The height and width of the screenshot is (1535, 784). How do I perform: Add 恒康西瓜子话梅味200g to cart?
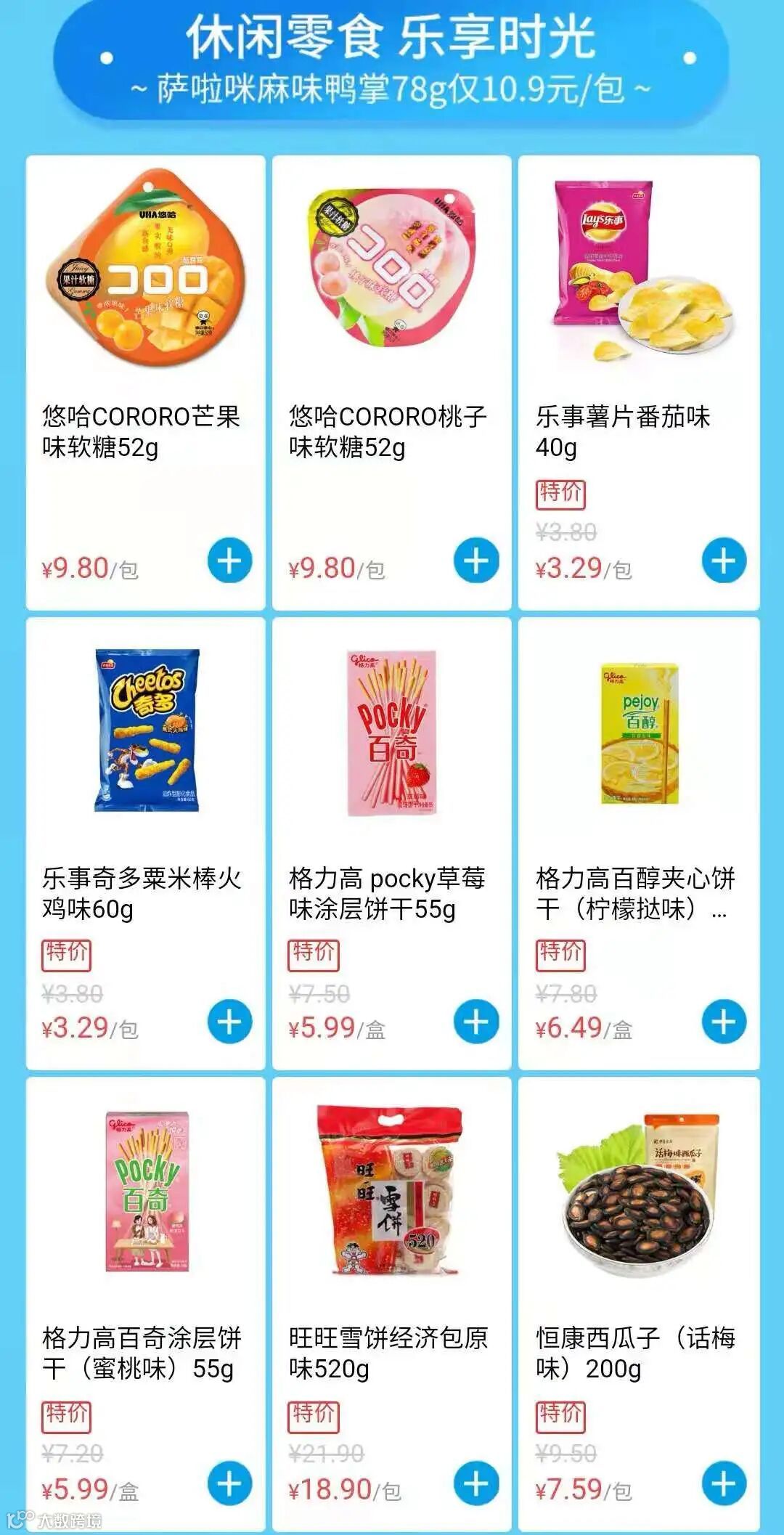(724, 1483)
